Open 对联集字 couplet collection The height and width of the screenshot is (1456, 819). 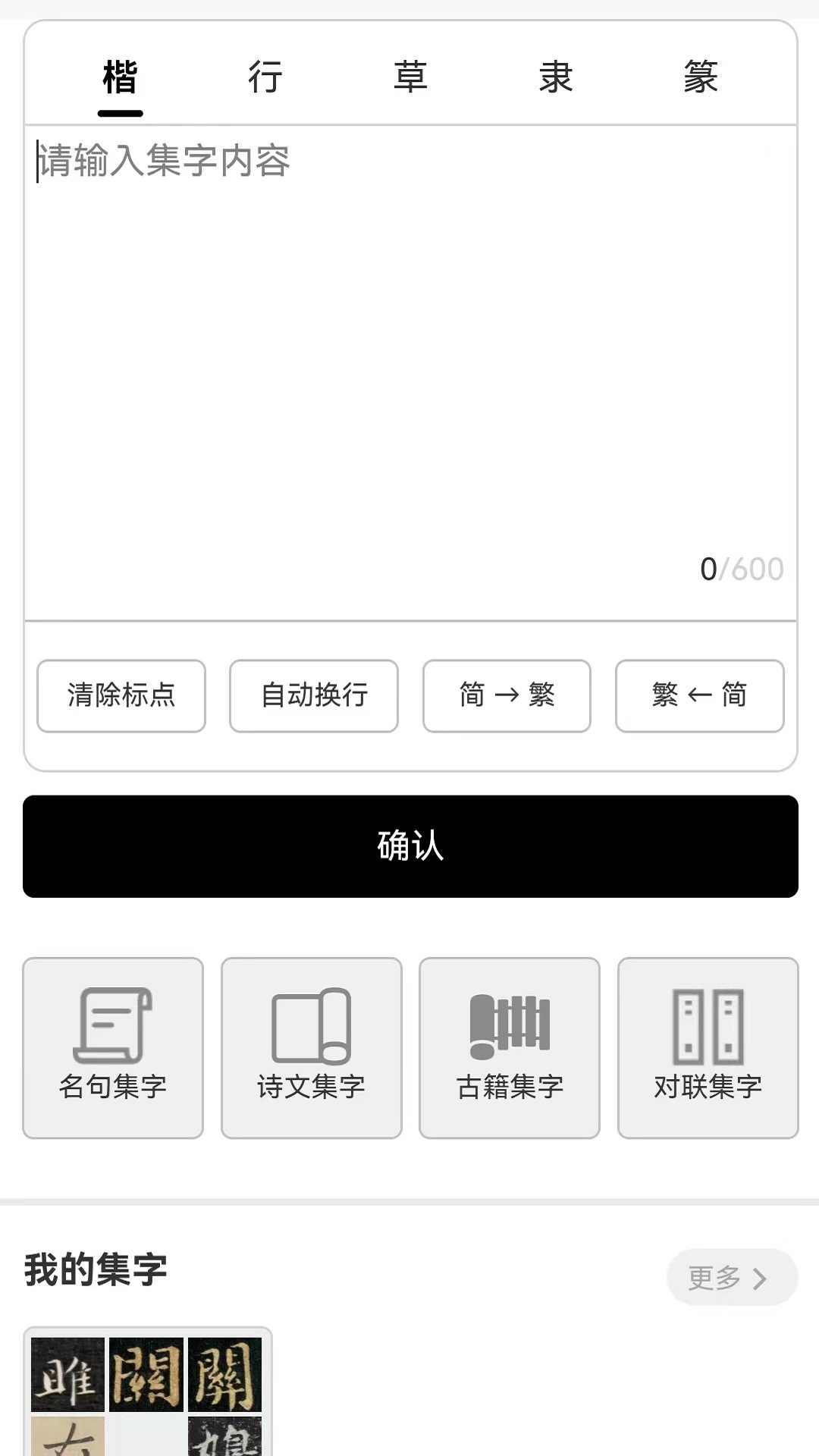pyautogui.click(x=708, y=1087)
